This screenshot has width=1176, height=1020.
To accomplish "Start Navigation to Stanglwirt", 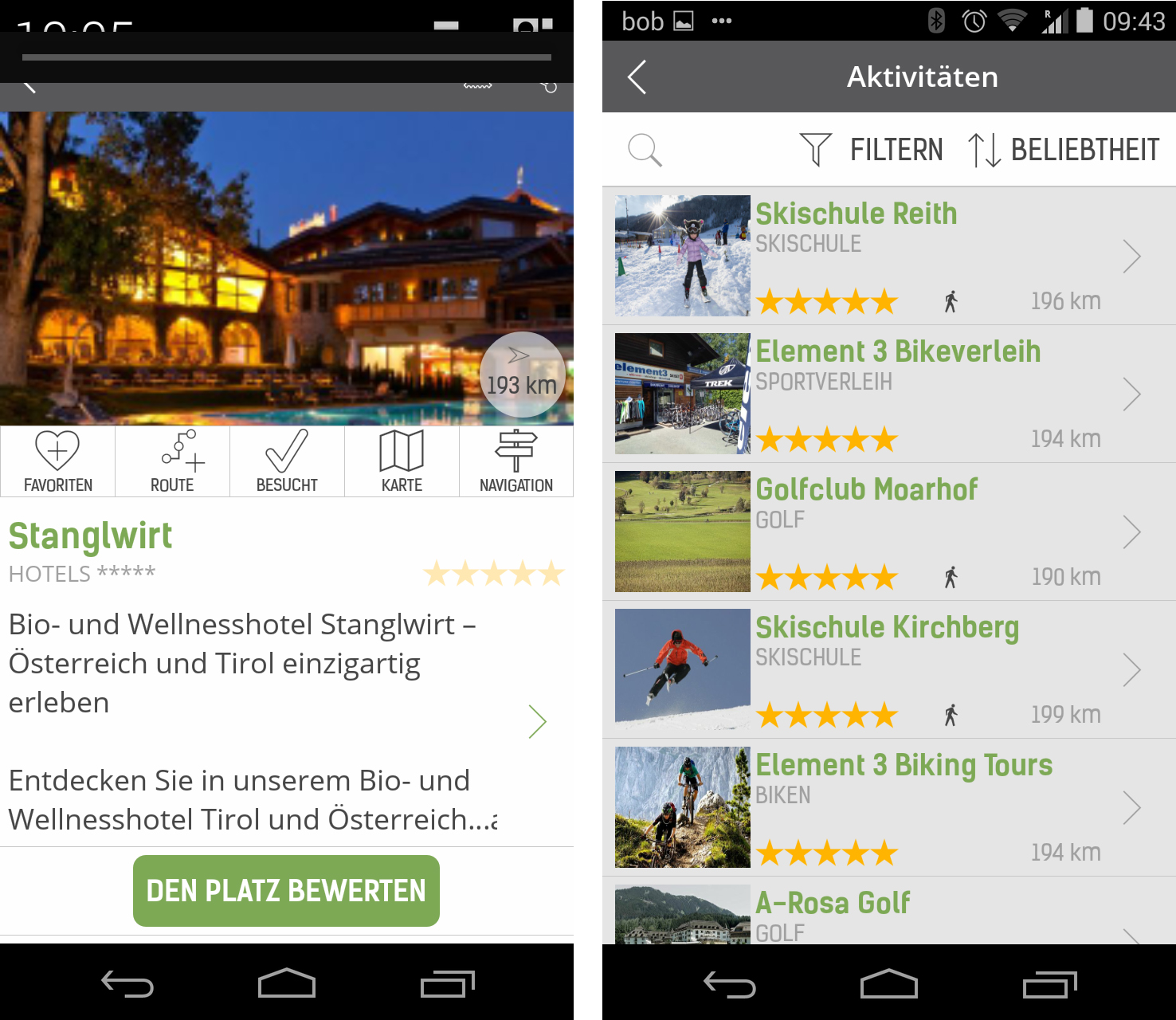I will tap(516, 461).
